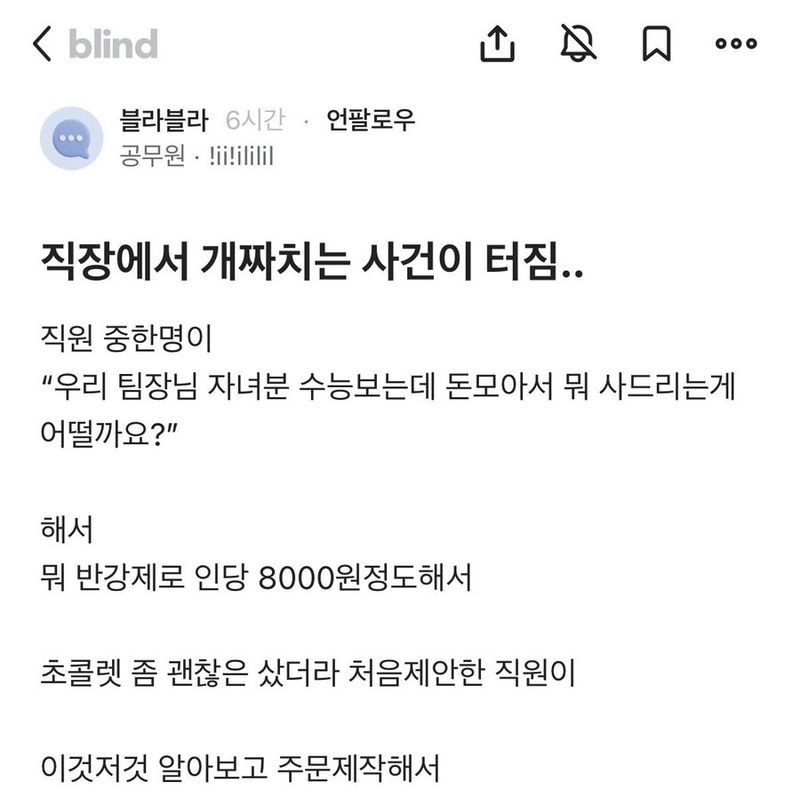Open the author's profile avatar
The image size is (800, 812).
click(73, 137)
